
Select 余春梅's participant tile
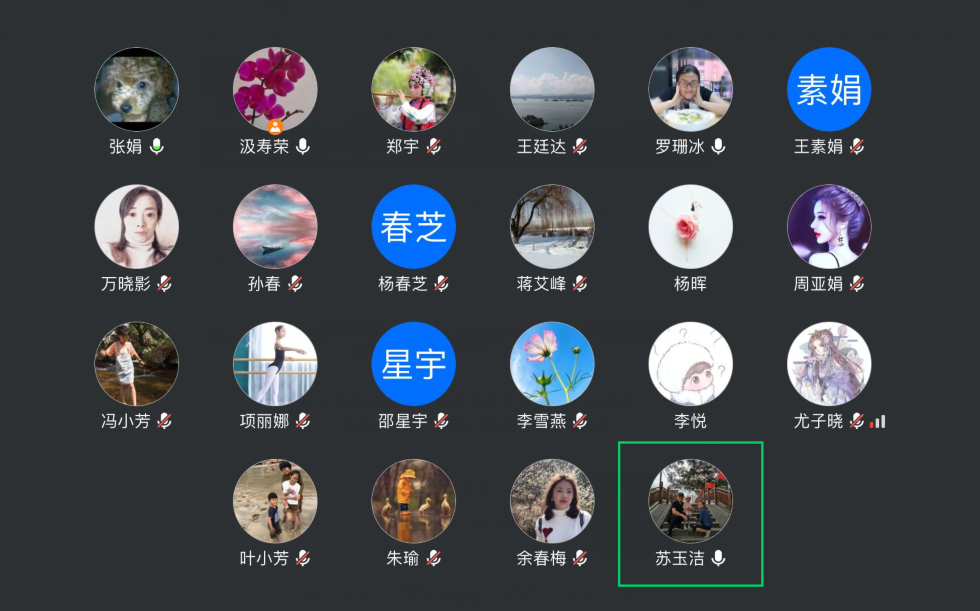coord(552,501)
